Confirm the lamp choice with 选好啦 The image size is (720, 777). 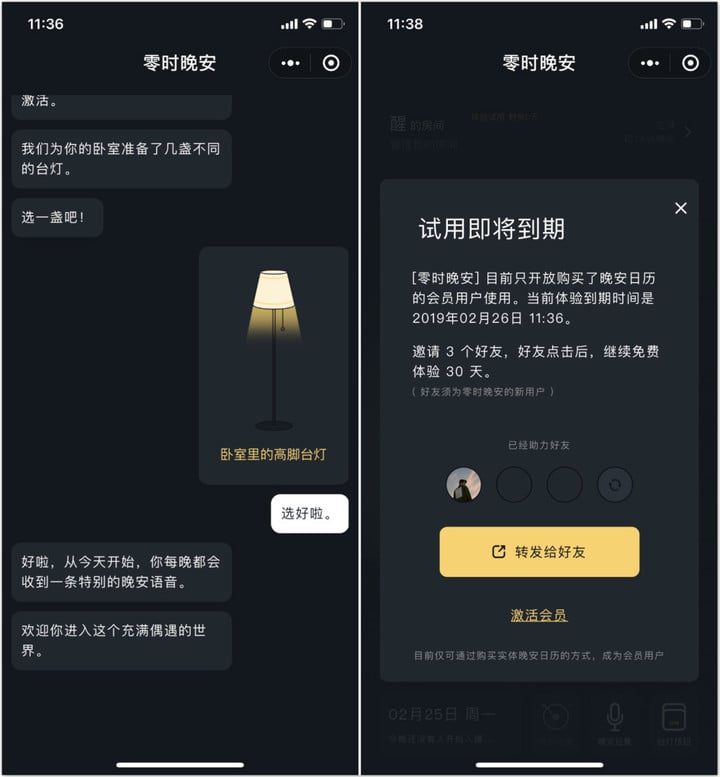309,513
